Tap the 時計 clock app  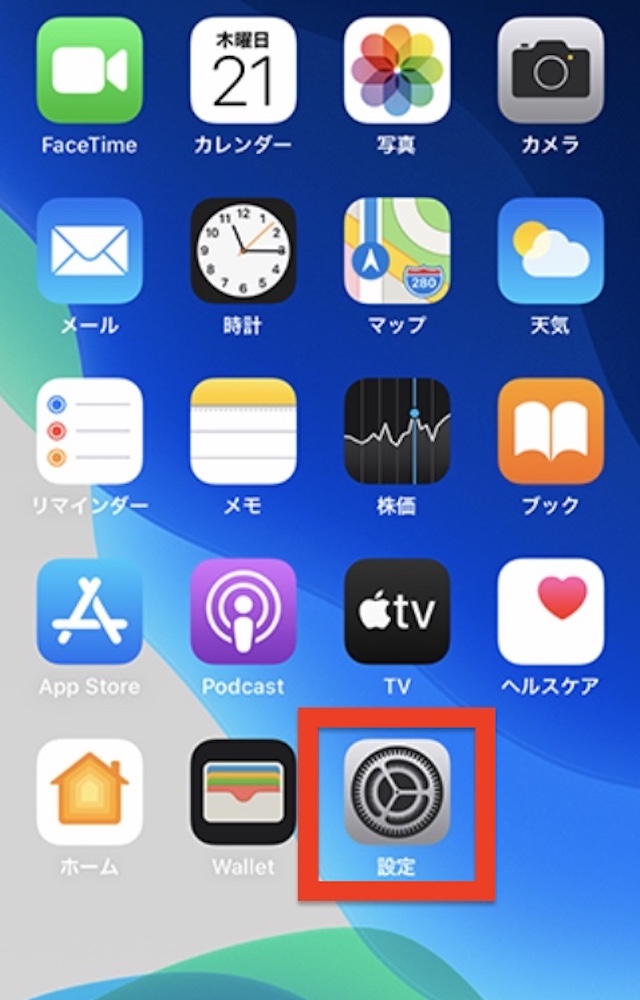pyautogui.click(x=243, y=251)
